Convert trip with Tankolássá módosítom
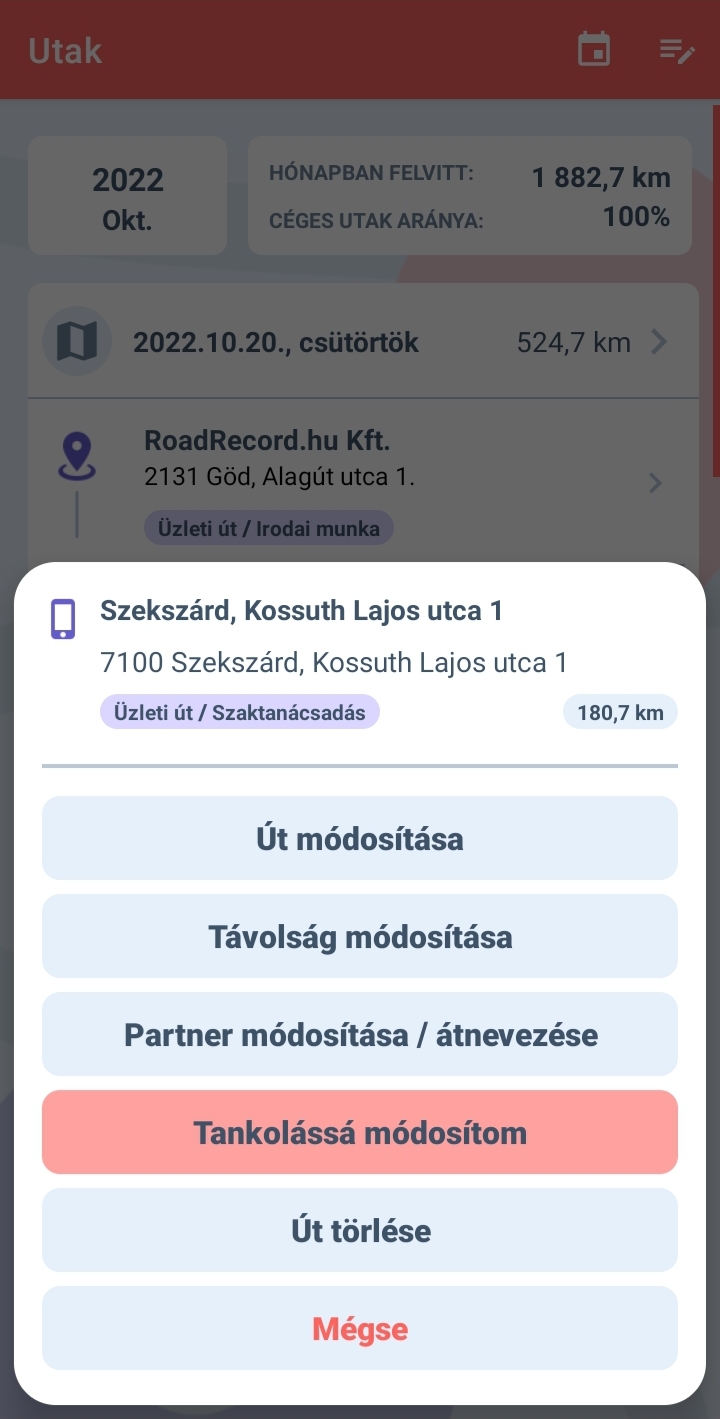 360,1132
